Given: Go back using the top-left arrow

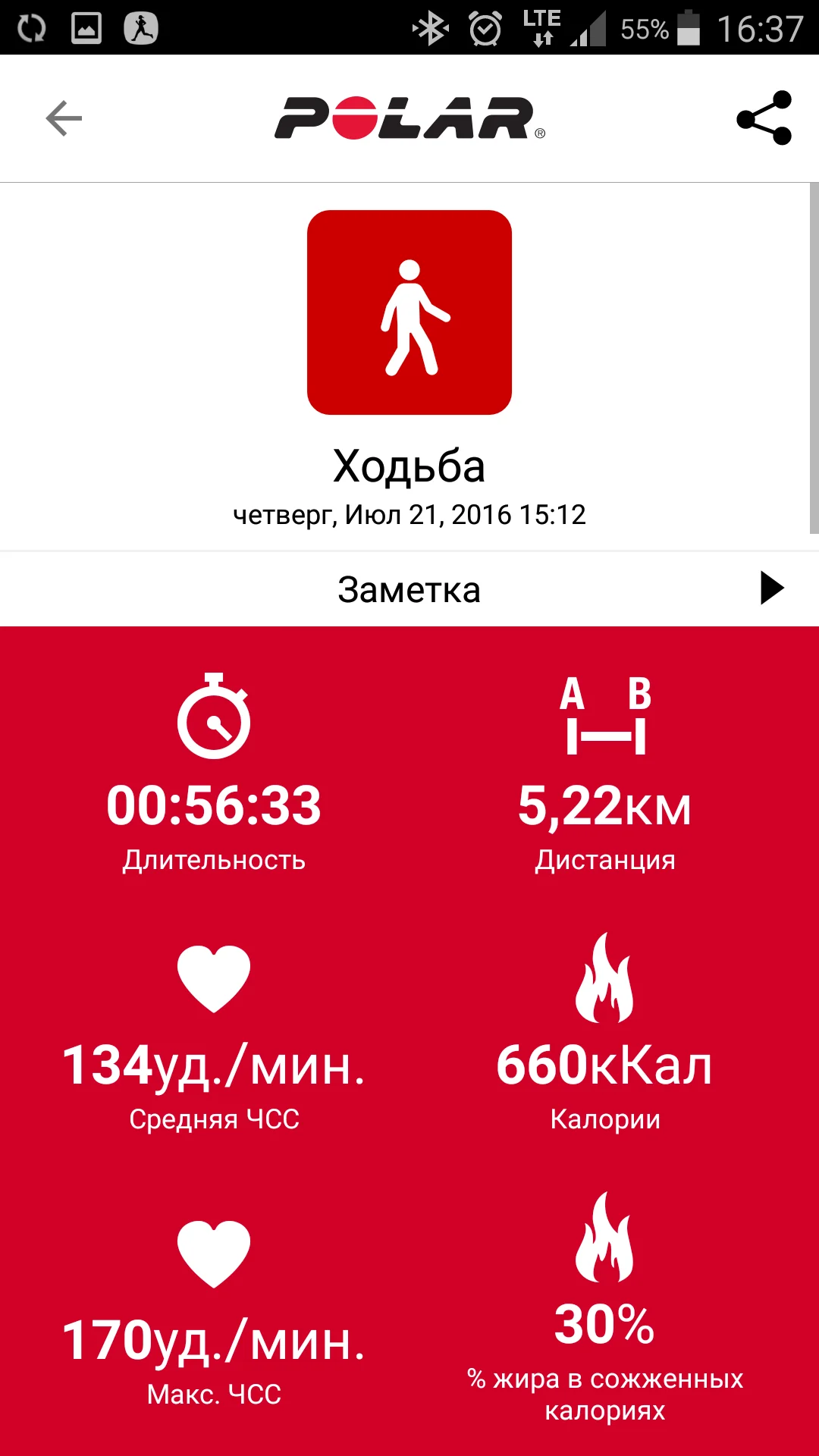Looking at the screenshot, I should 64,118.
